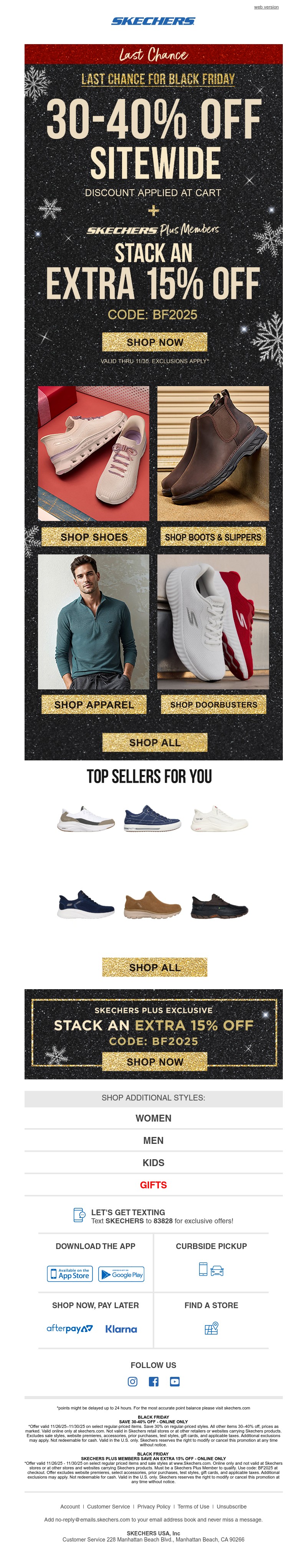The height and width of the screenshot is (1568, 307).
Task: View Shop Doorbusters deals
Action: coord(213,704)
